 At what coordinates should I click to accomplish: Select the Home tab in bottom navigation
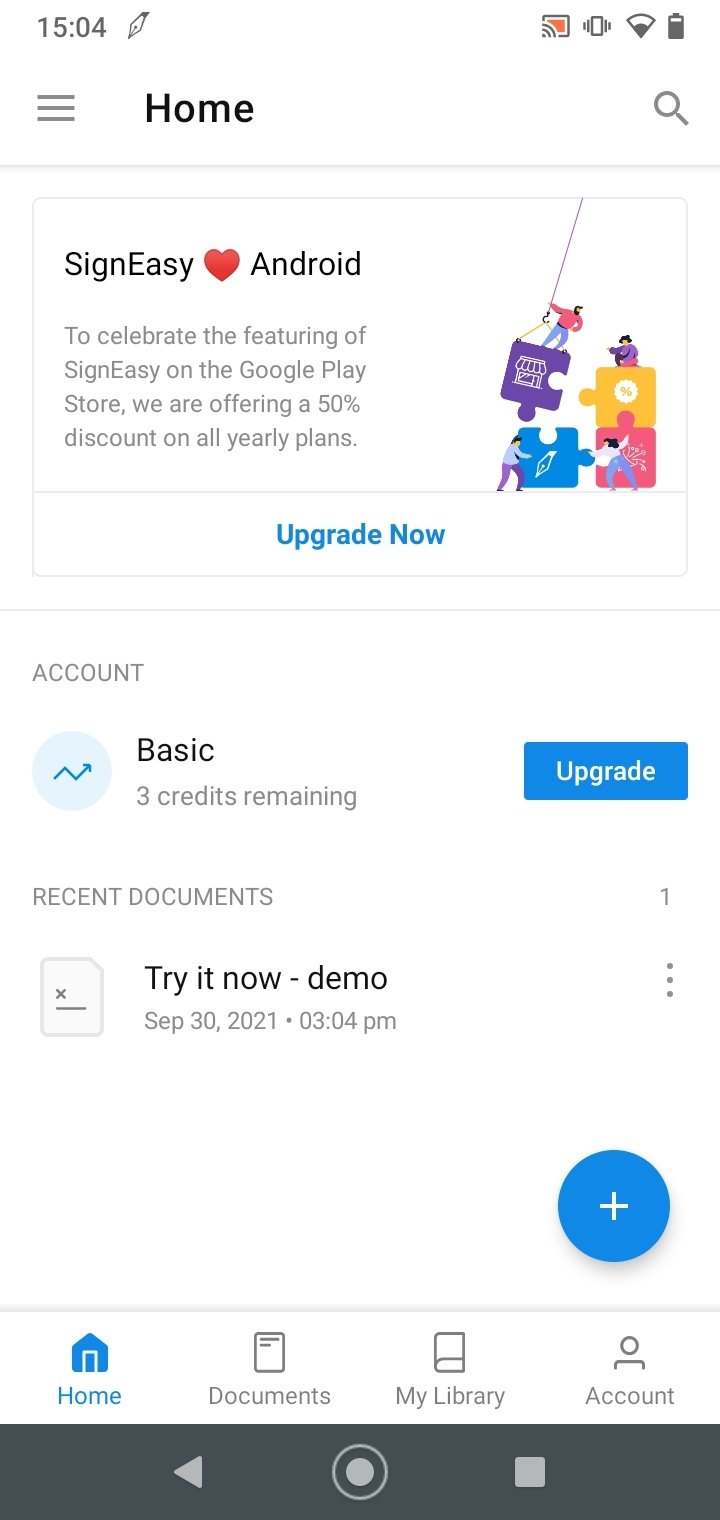pyautogui.click(x=89, y=1370)
